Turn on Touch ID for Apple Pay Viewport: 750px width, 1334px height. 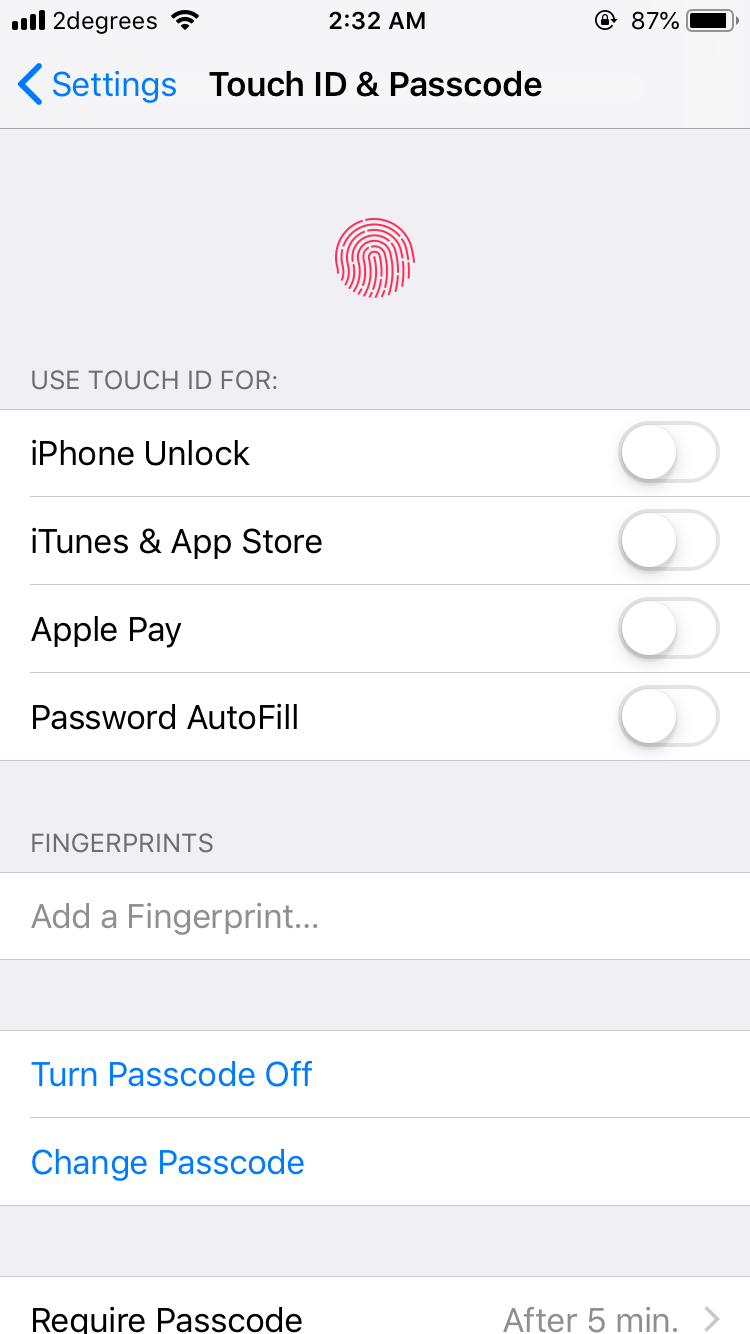click(x=669, y=629)
